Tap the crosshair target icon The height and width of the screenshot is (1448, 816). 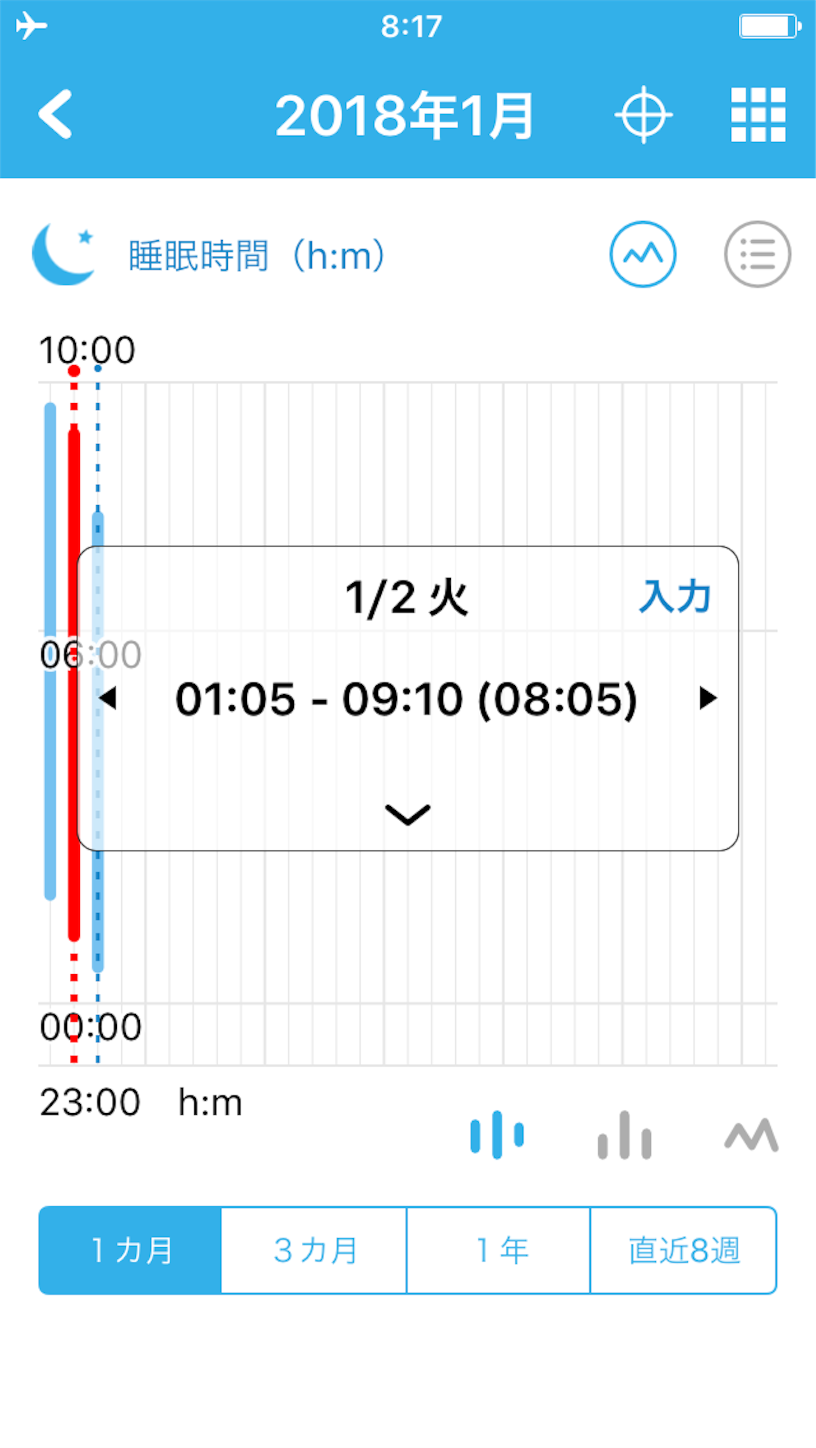pos(642,116)
